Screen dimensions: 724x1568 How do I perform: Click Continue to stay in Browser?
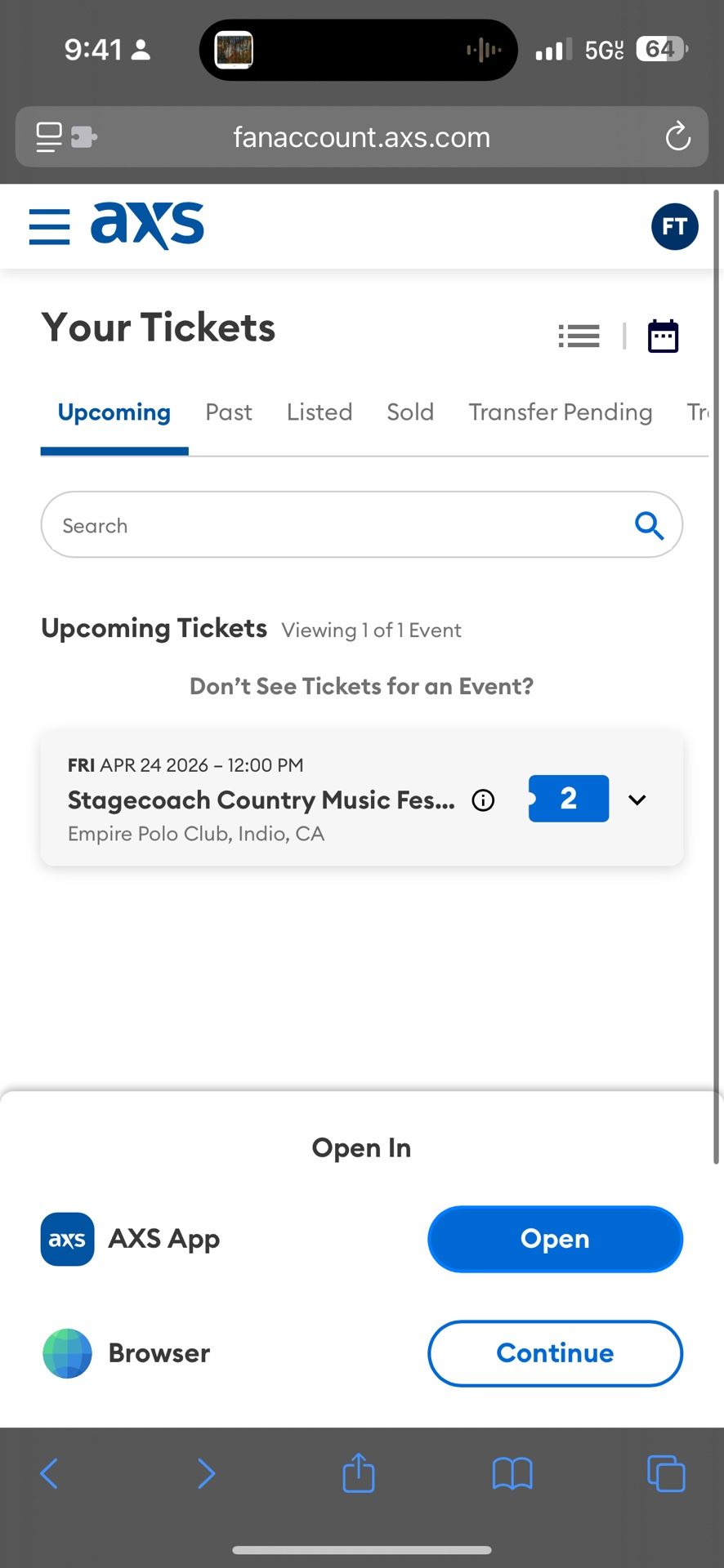tap(554, 1353)
